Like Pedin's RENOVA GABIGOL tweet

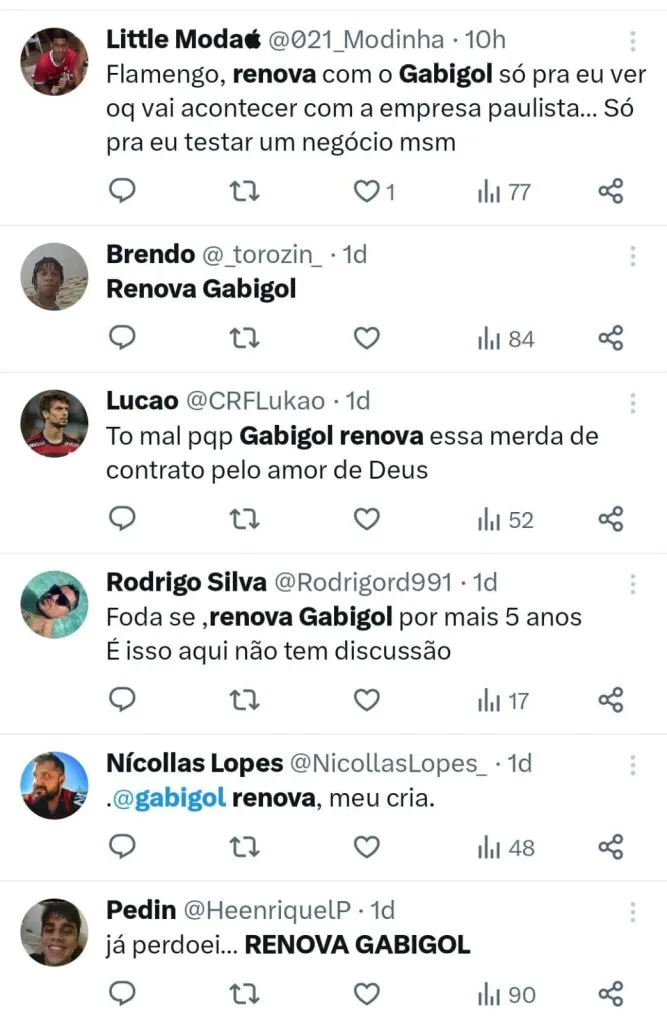tap(367, 994)
